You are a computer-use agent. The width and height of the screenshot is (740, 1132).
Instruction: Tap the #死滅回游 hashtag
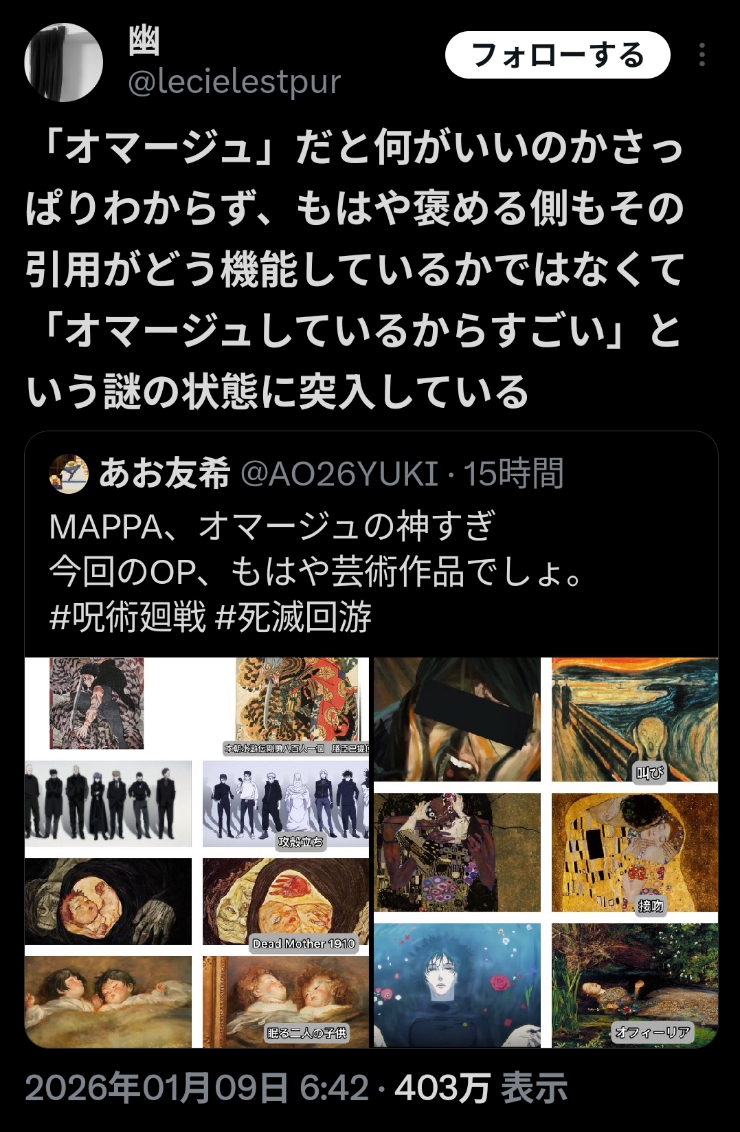[x=293, y=617]
